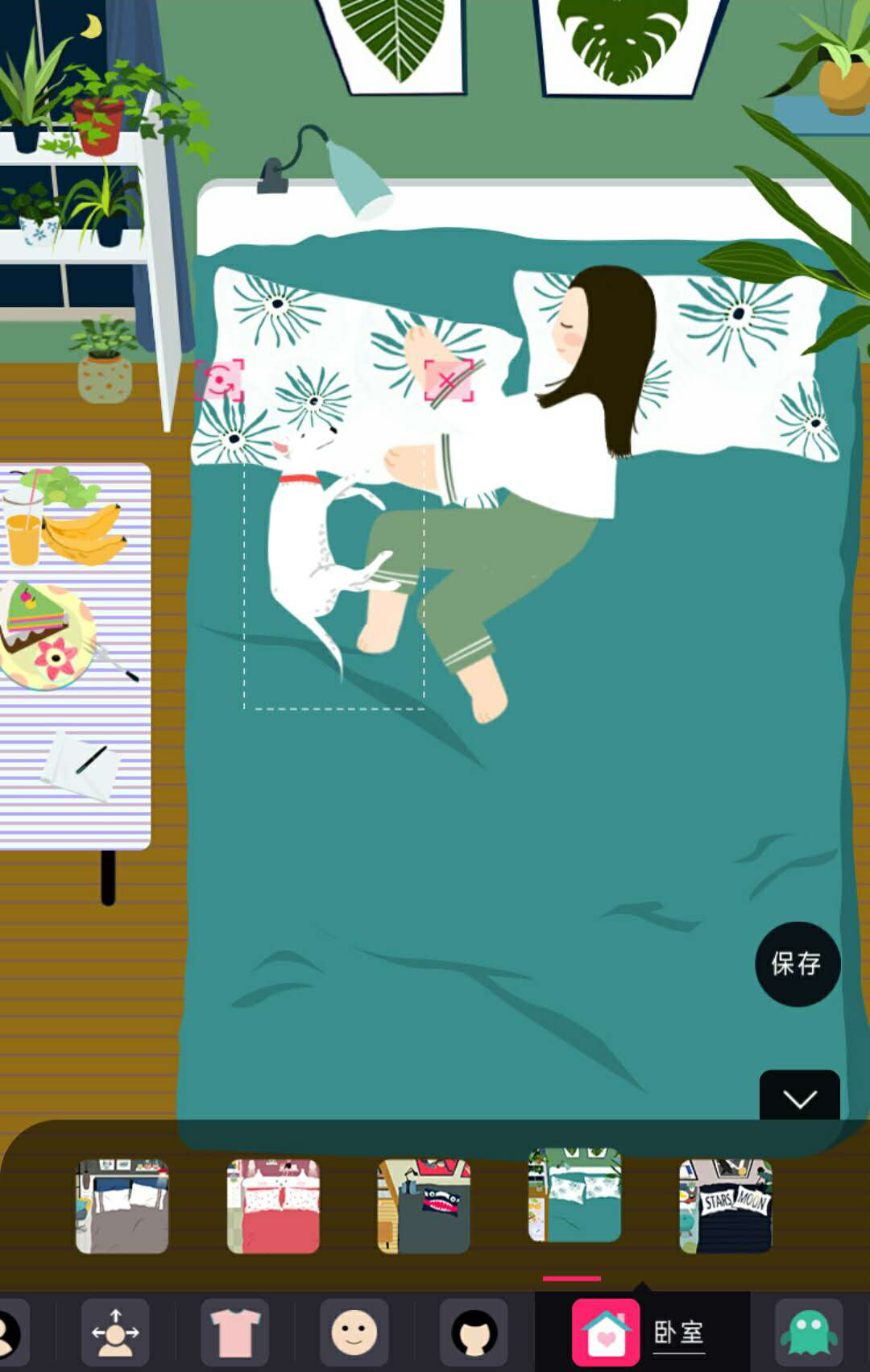This screenshot has width=870, height=1372.
Task: Choose the Stars Moon bedroom background
Action: click(x=725, y=1206)
